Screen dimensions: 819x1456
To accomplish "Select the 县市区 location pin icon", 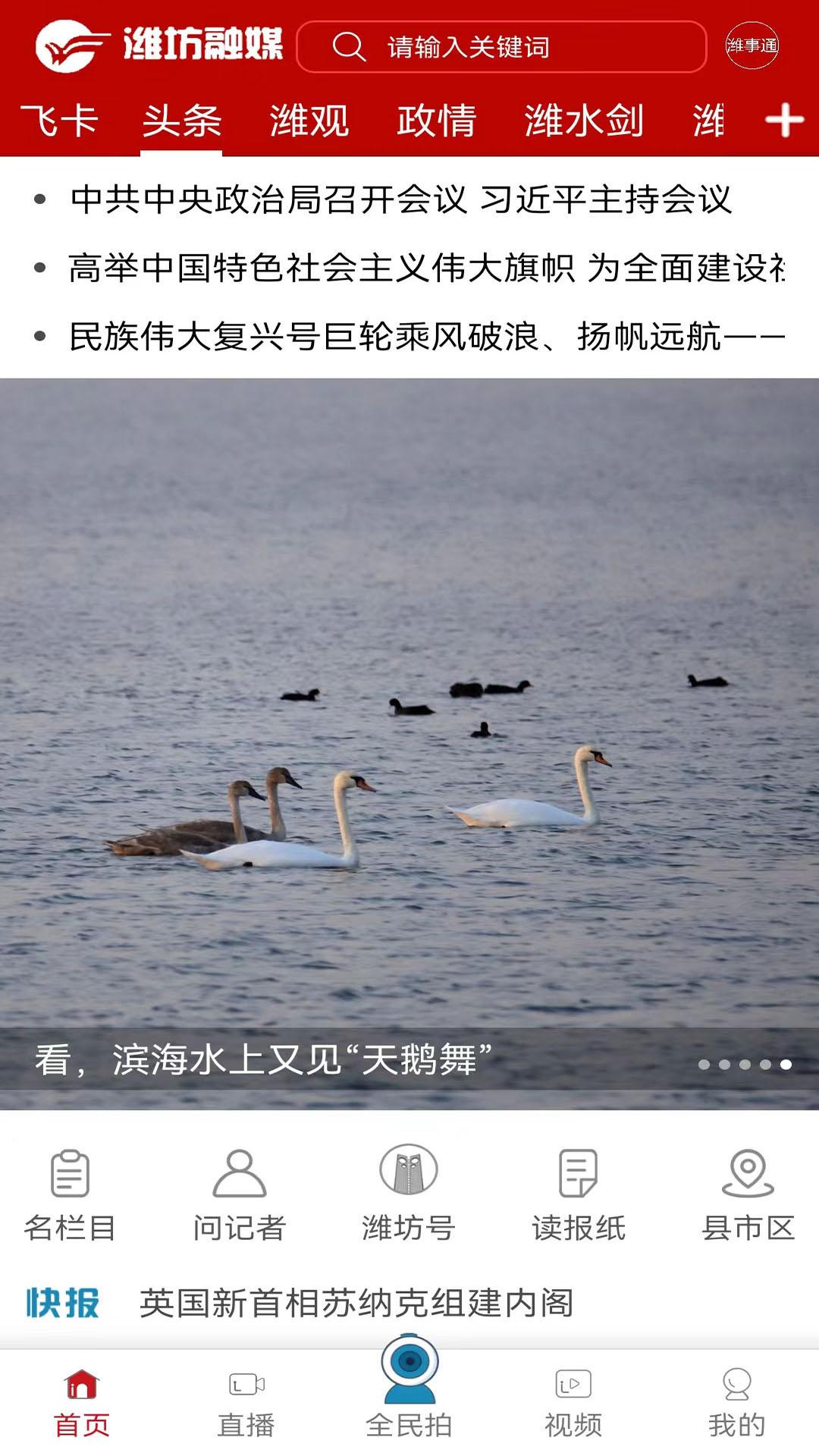I will [746, 1174].
